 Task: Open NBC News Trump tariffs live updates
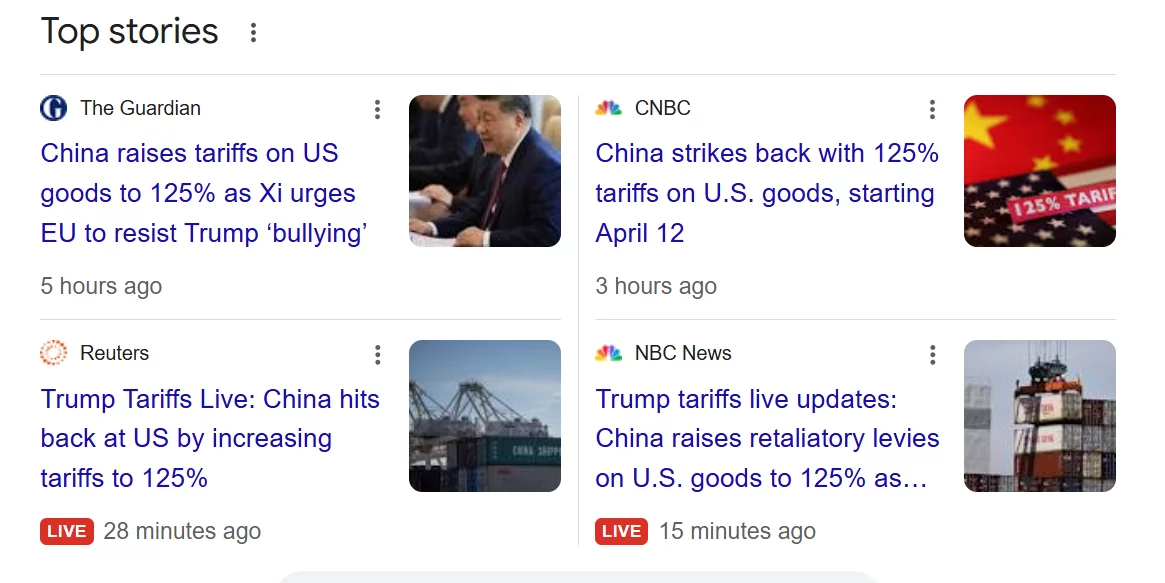(x=766, y=439)
